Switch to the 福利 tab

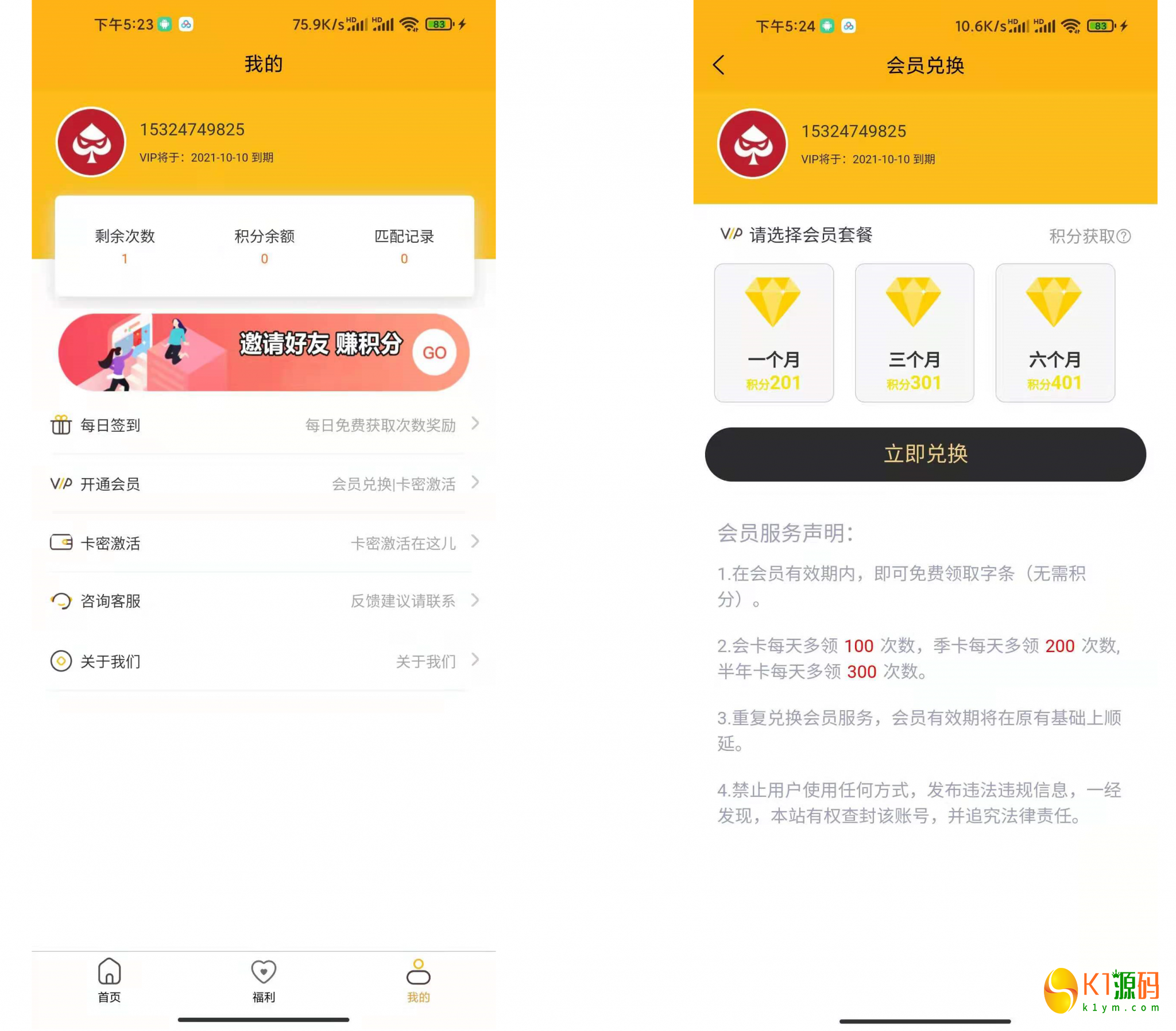264,980
